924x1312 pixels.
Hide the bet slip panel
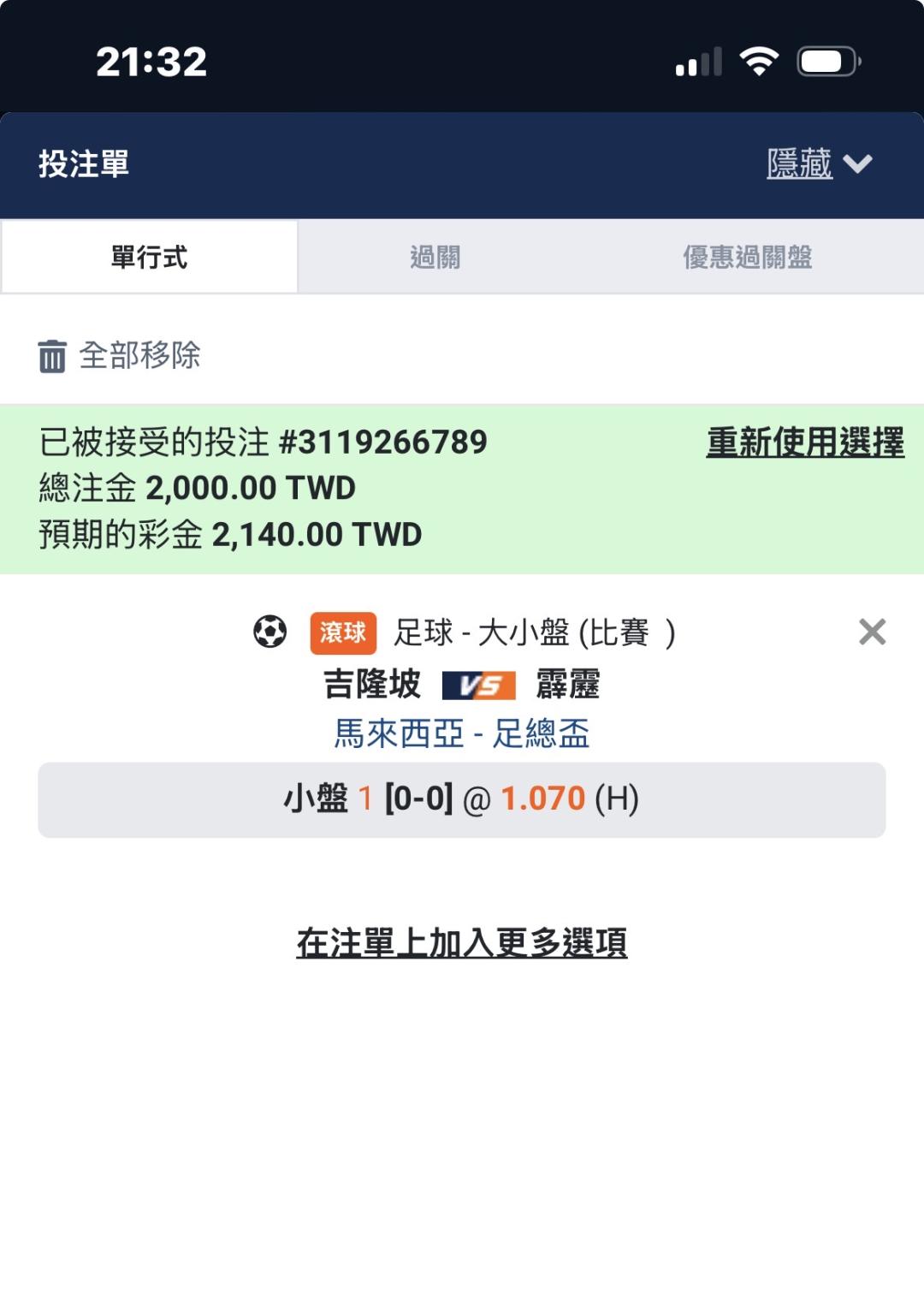coord(819,163)
